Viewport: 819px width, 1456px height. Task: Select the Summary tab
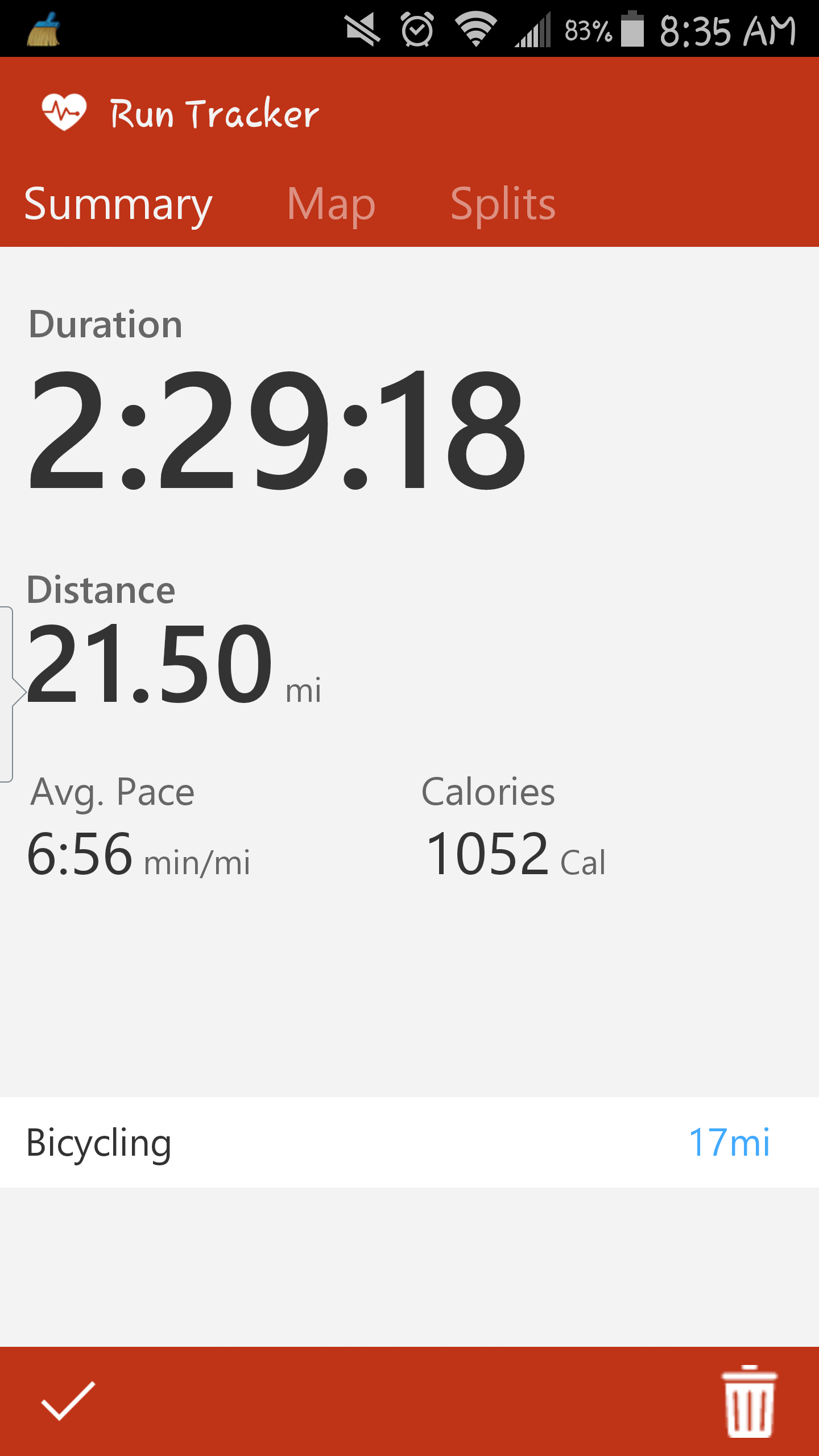point(118,204)
